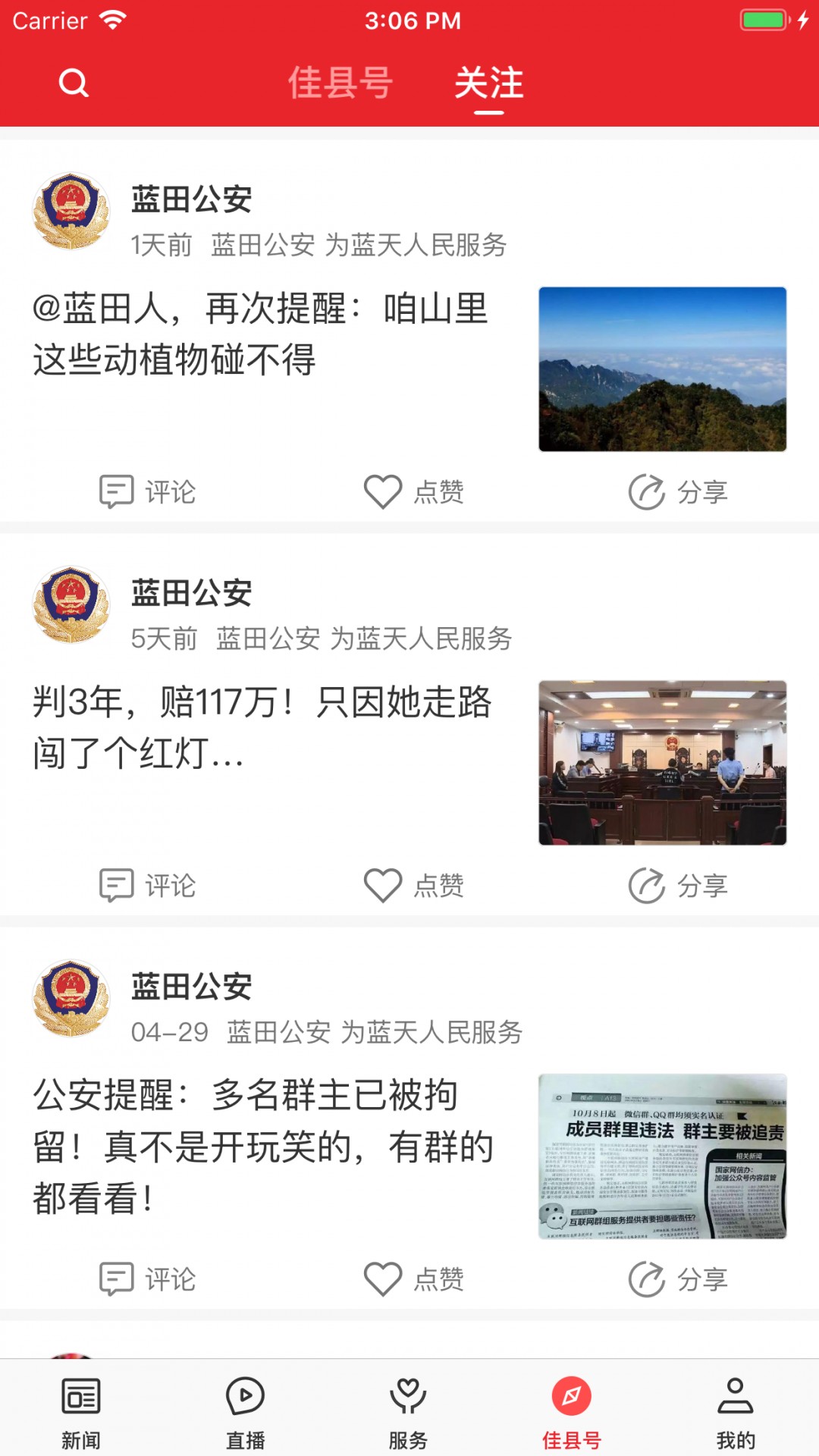Image resolution: width=819 pixels, height=1456 pixels.
Task: Share the 动植物碰不得 post
Action: point(678,492)
